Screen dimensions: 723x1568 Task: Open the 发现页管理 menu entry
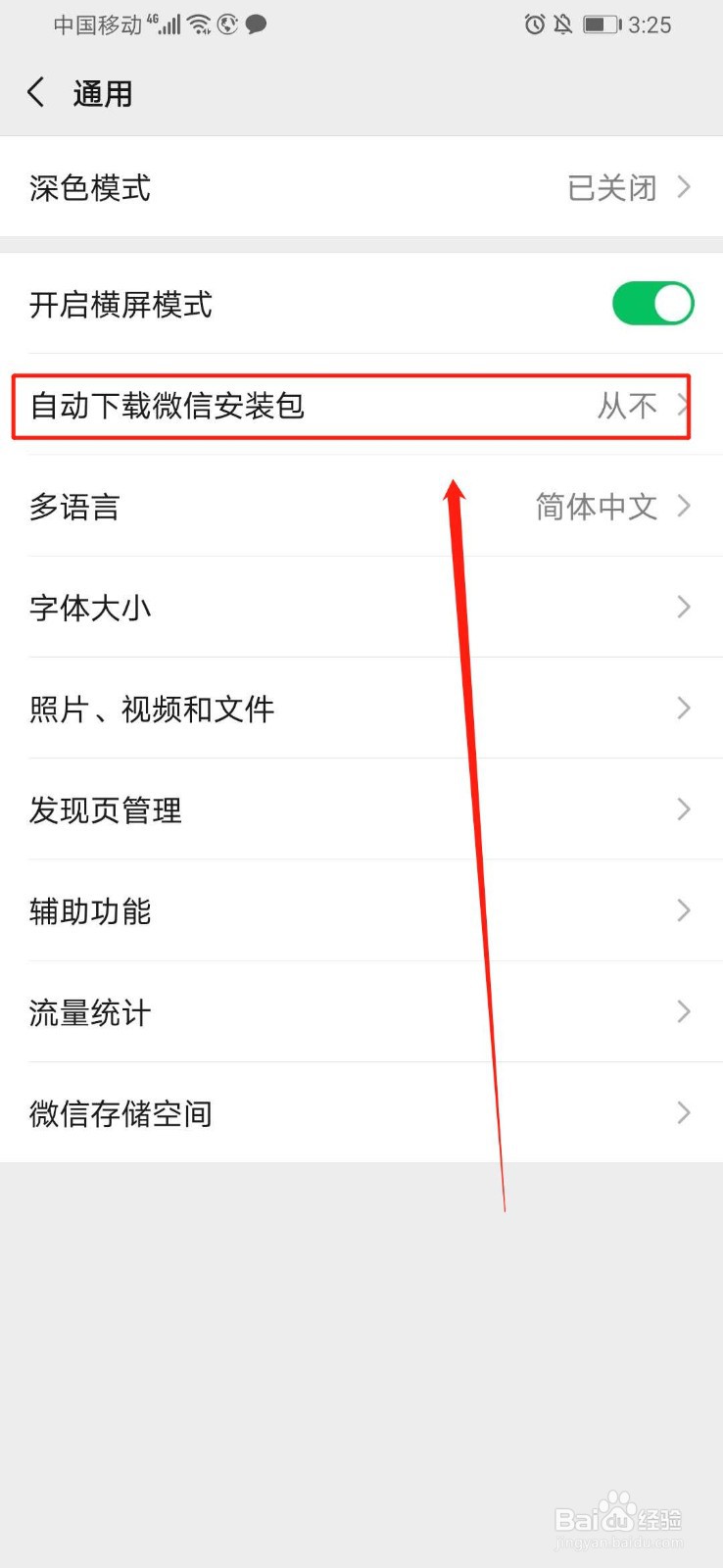tap(361, 810)
